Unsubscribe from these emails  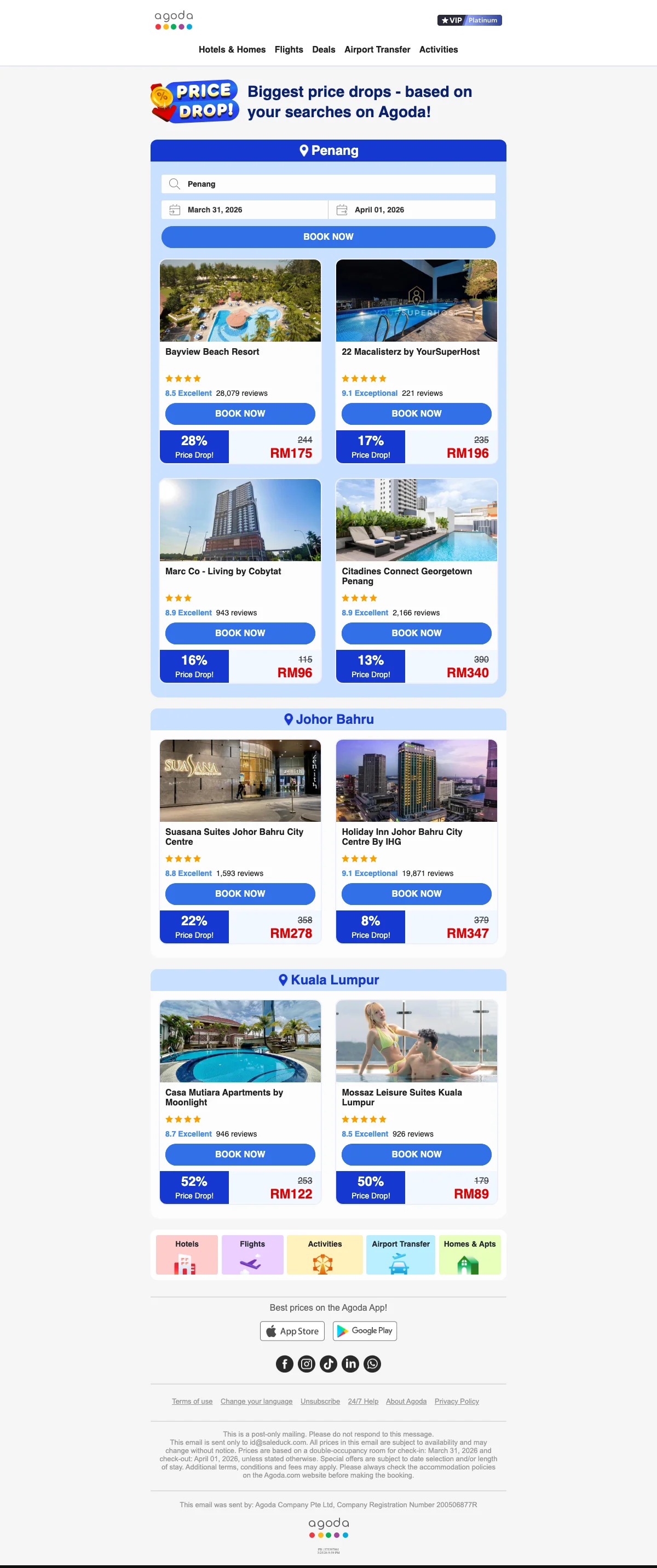click(x=320, y=1402)
